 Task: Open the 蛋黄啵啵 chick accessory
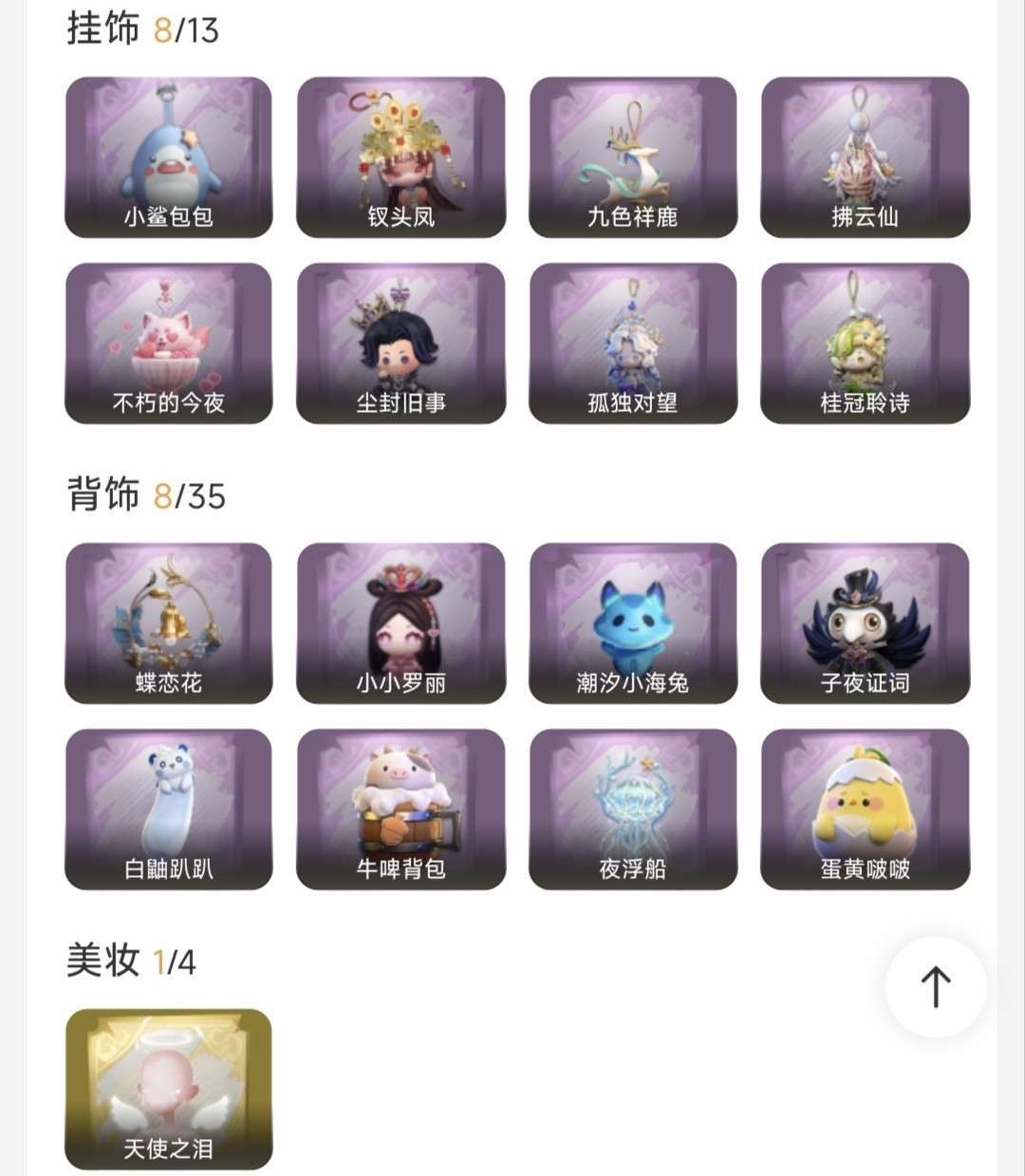(865, 810)
